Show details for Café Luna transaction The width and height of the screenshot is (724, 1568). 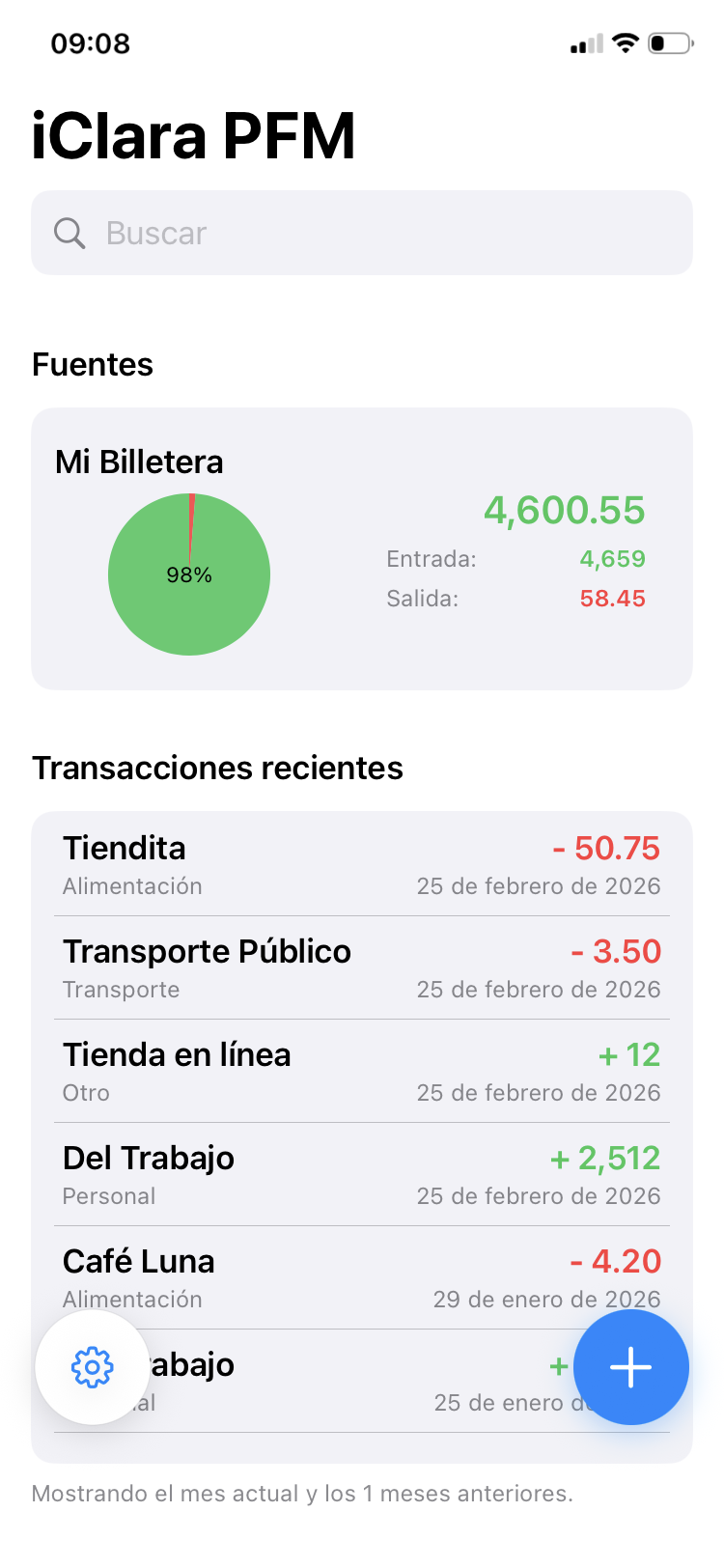pyautogui.click(x=362, y=1274)
